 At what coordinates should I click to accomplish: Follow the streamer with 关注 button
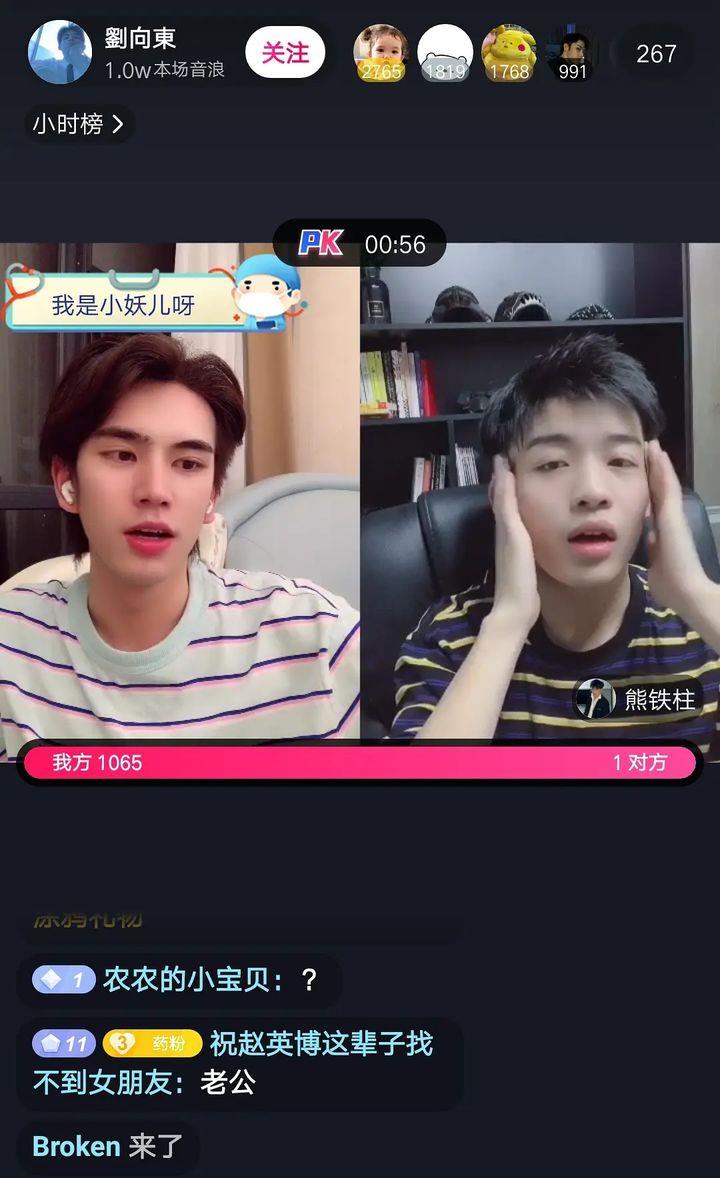point(285,52)
